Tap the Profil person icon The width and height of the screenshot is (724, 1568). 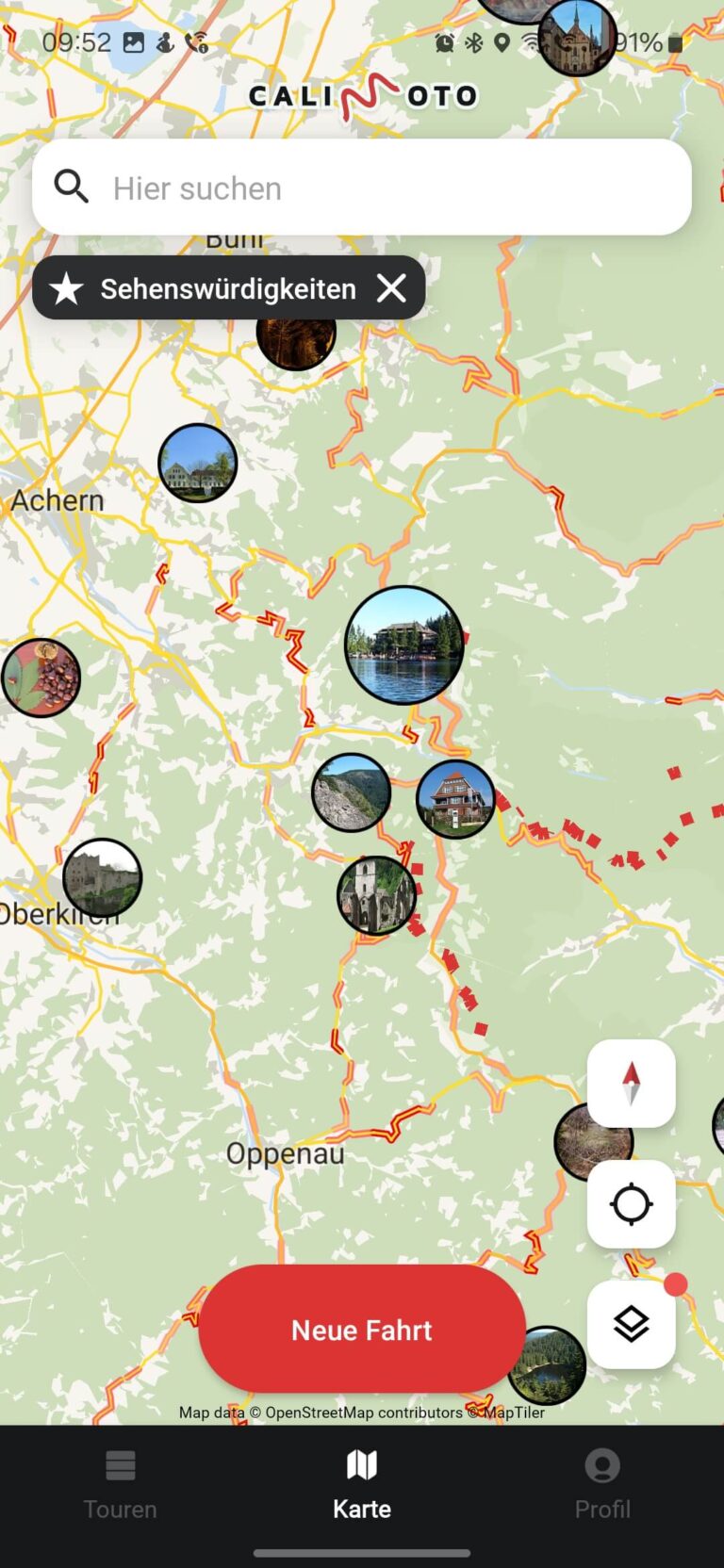[602, 1466]
